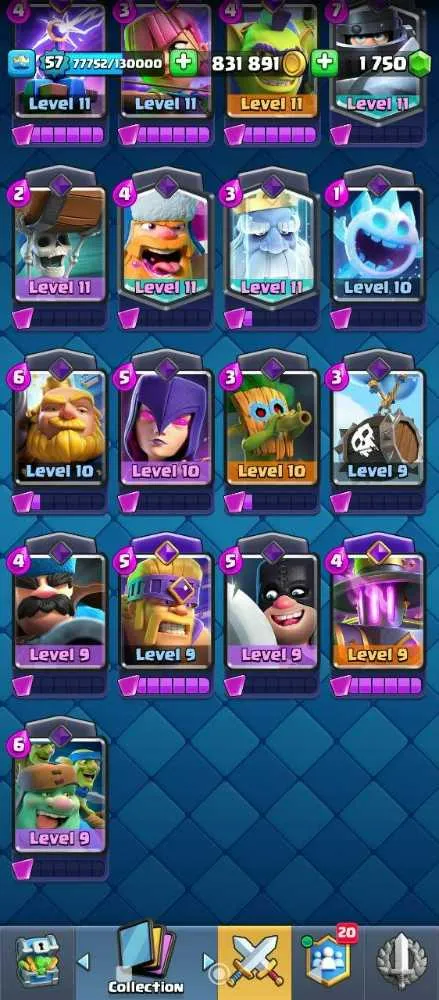Tap the Goblin Giant card, Level 9
Image resolution: width=439 pixels, height=1000 pixels.
tap(60, 799)
